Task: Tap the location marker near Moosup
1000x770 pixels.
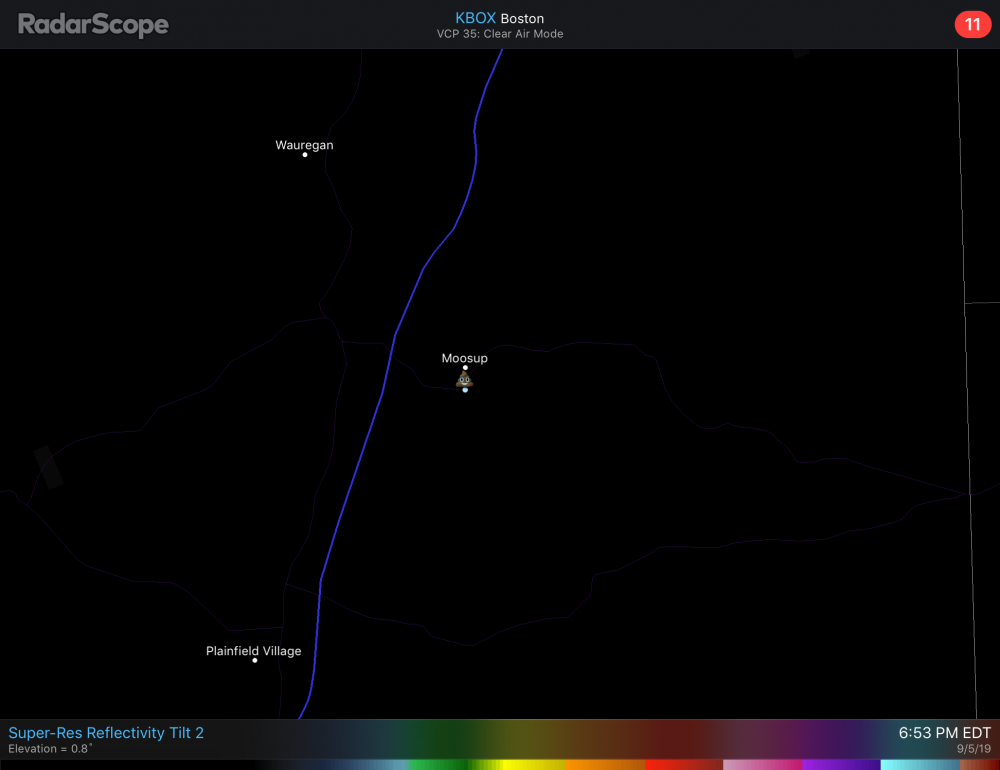Action: click(465, 380)
